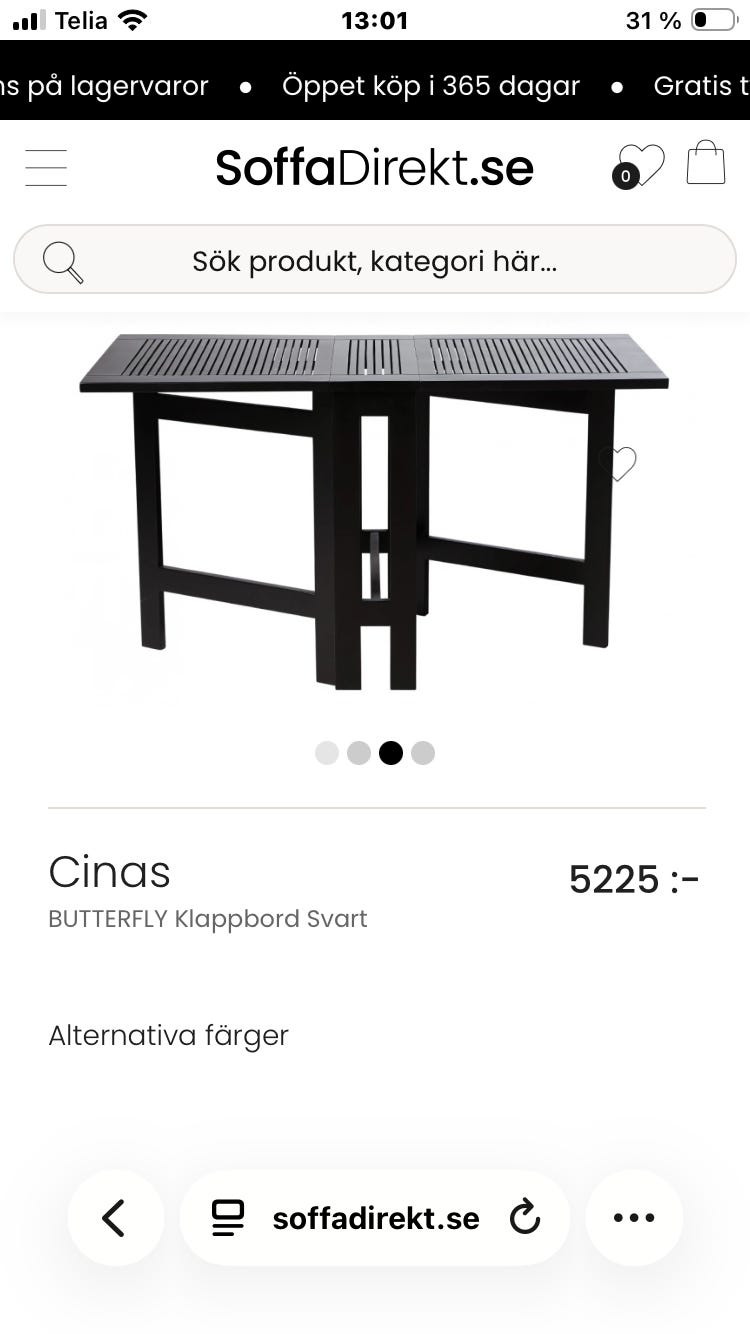The image size is (750, 1334).
Task: Add the Butterfly table to favorites
Action: [x=618, y=463]
